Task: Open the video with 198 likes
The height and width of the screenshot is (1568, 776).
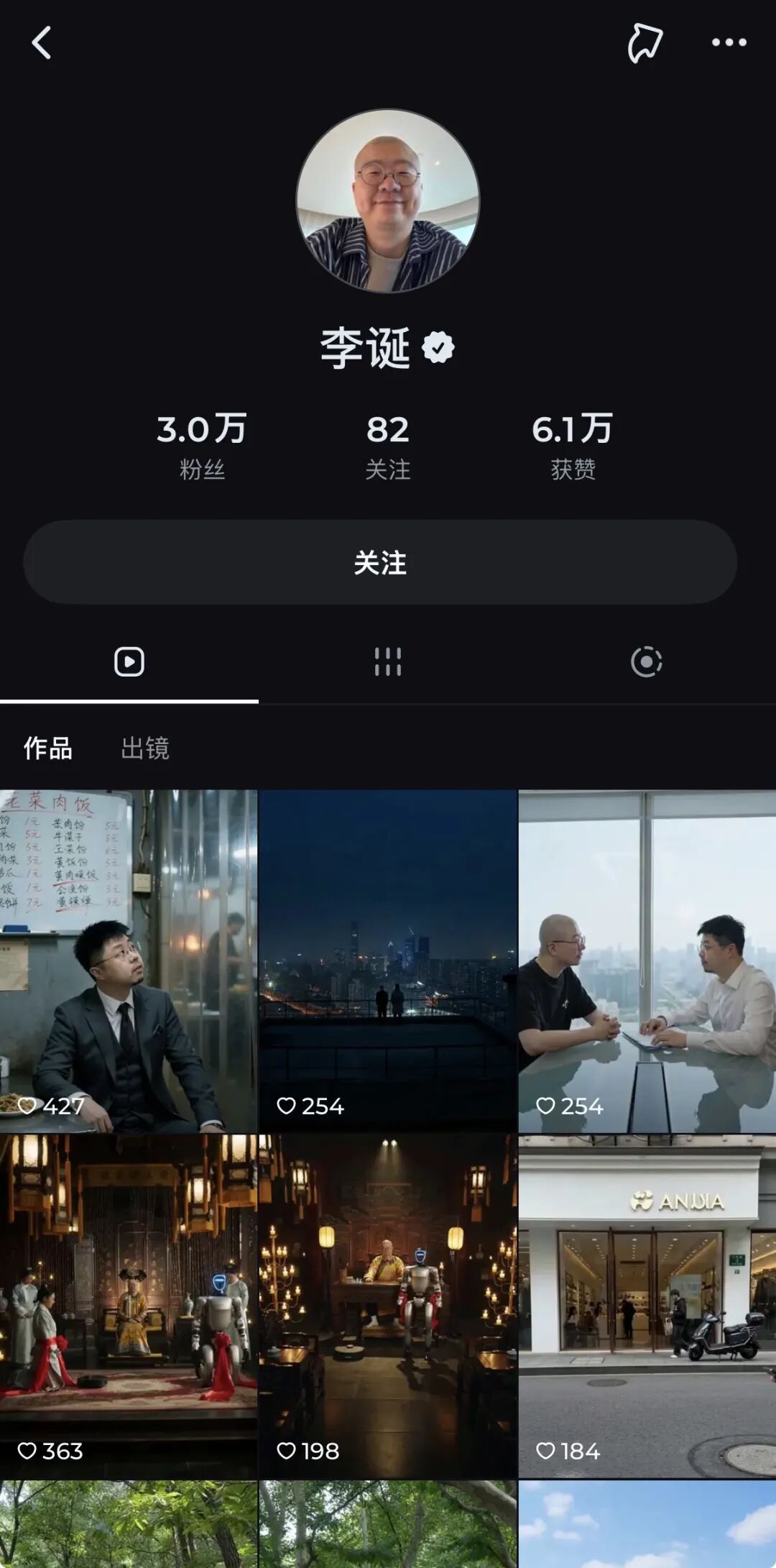Action: (388, 1306)
